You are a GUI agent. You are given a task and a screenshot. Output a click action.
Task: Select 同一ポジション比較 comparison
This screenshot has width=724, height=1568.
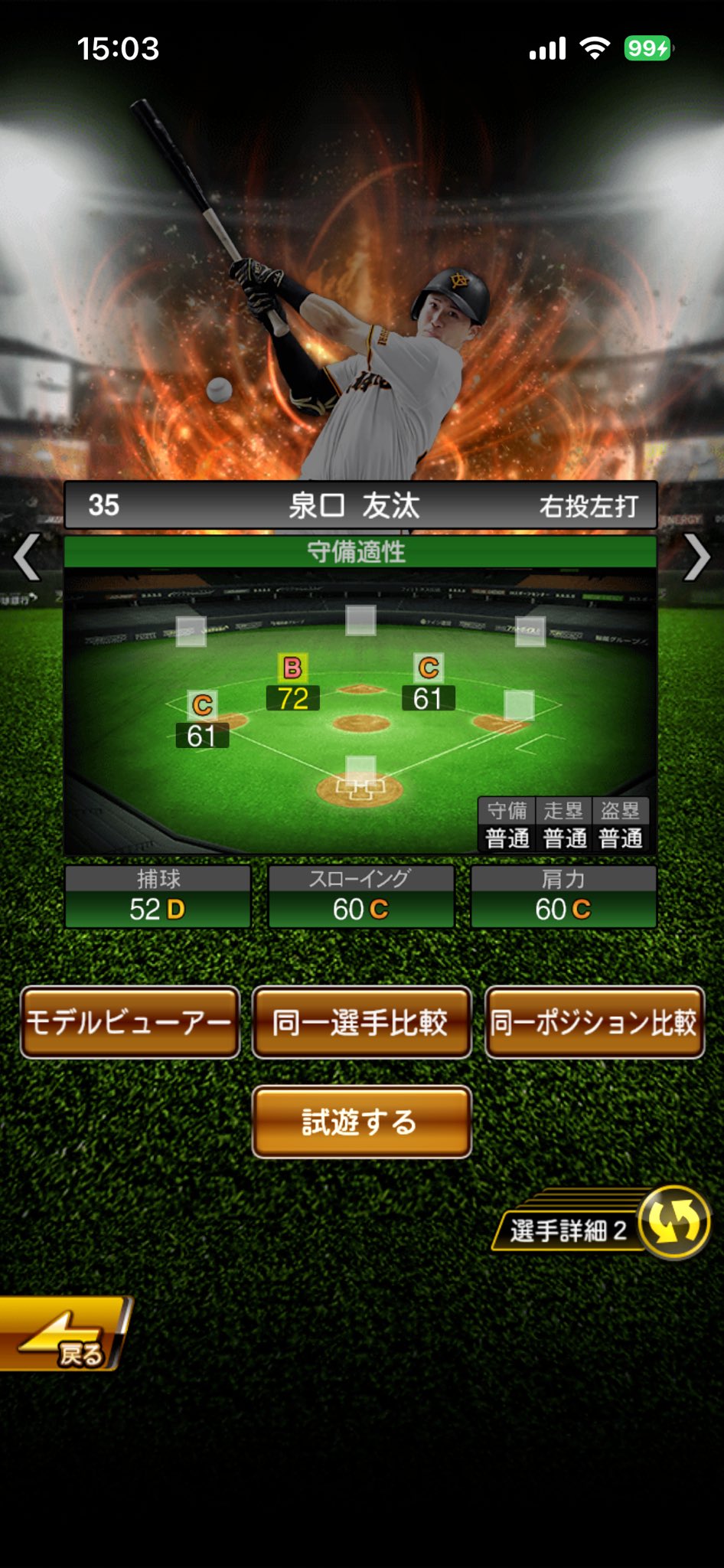click(x=595, y=1023)
